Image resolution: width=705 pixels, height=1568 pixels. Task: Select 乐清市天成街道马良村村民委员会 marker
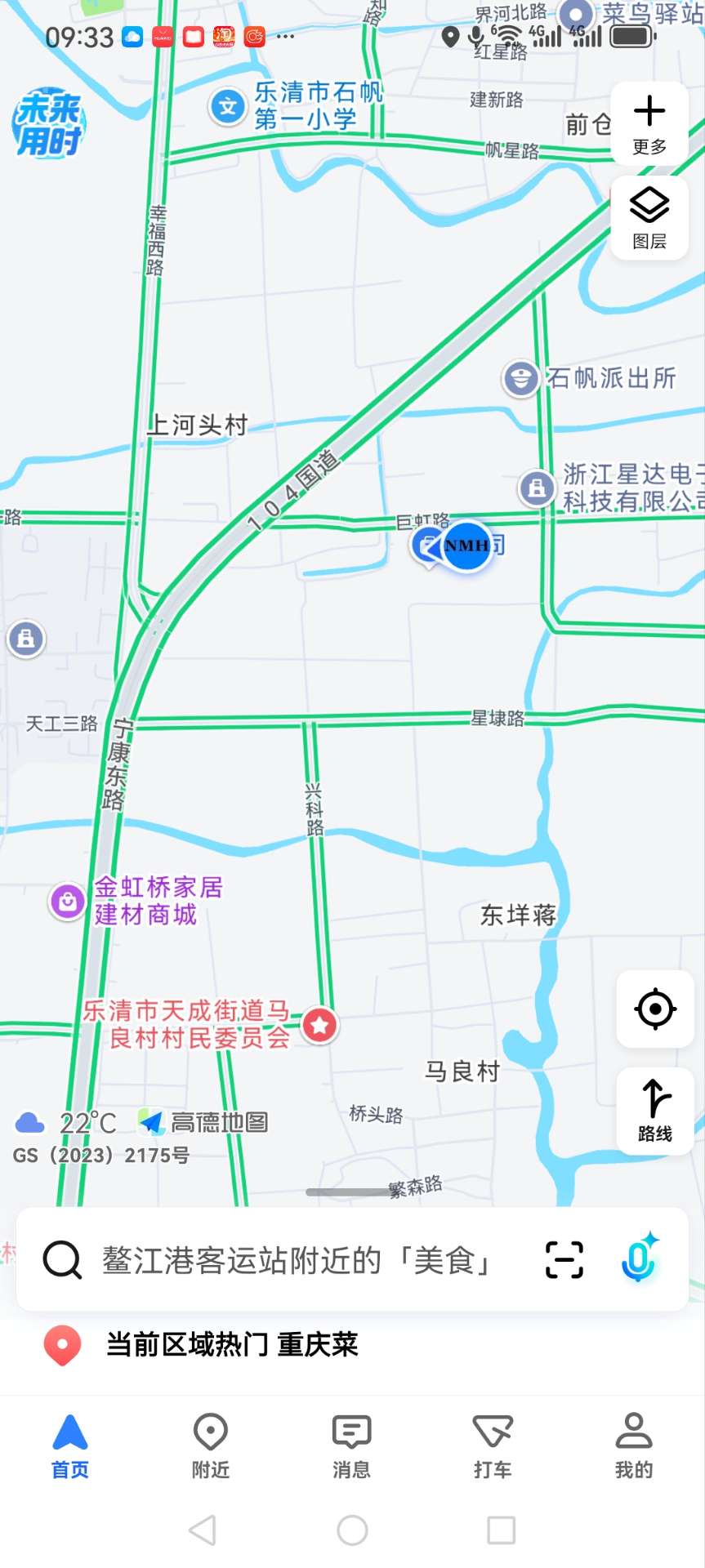[319, 1024]
